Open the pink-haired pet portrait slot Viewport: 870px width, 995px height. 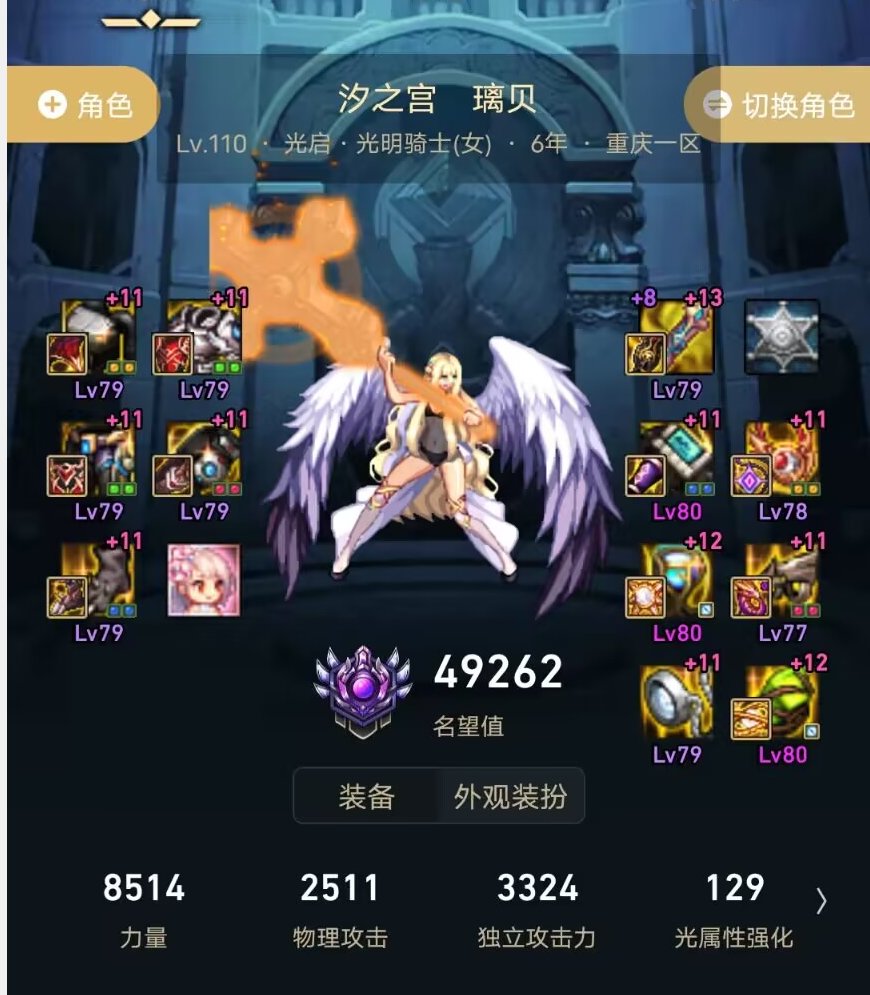(x=204, y=580)
